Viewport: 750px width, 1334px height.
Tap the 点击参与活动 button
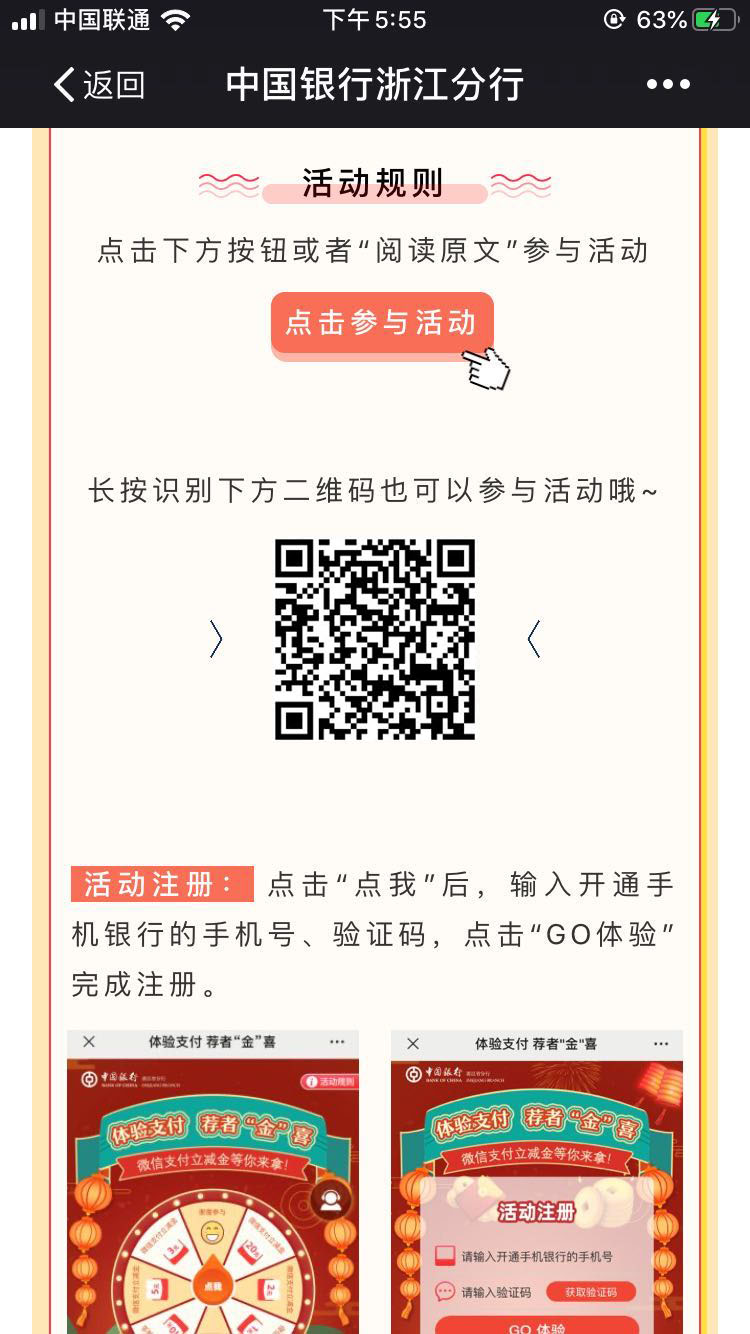382,323
